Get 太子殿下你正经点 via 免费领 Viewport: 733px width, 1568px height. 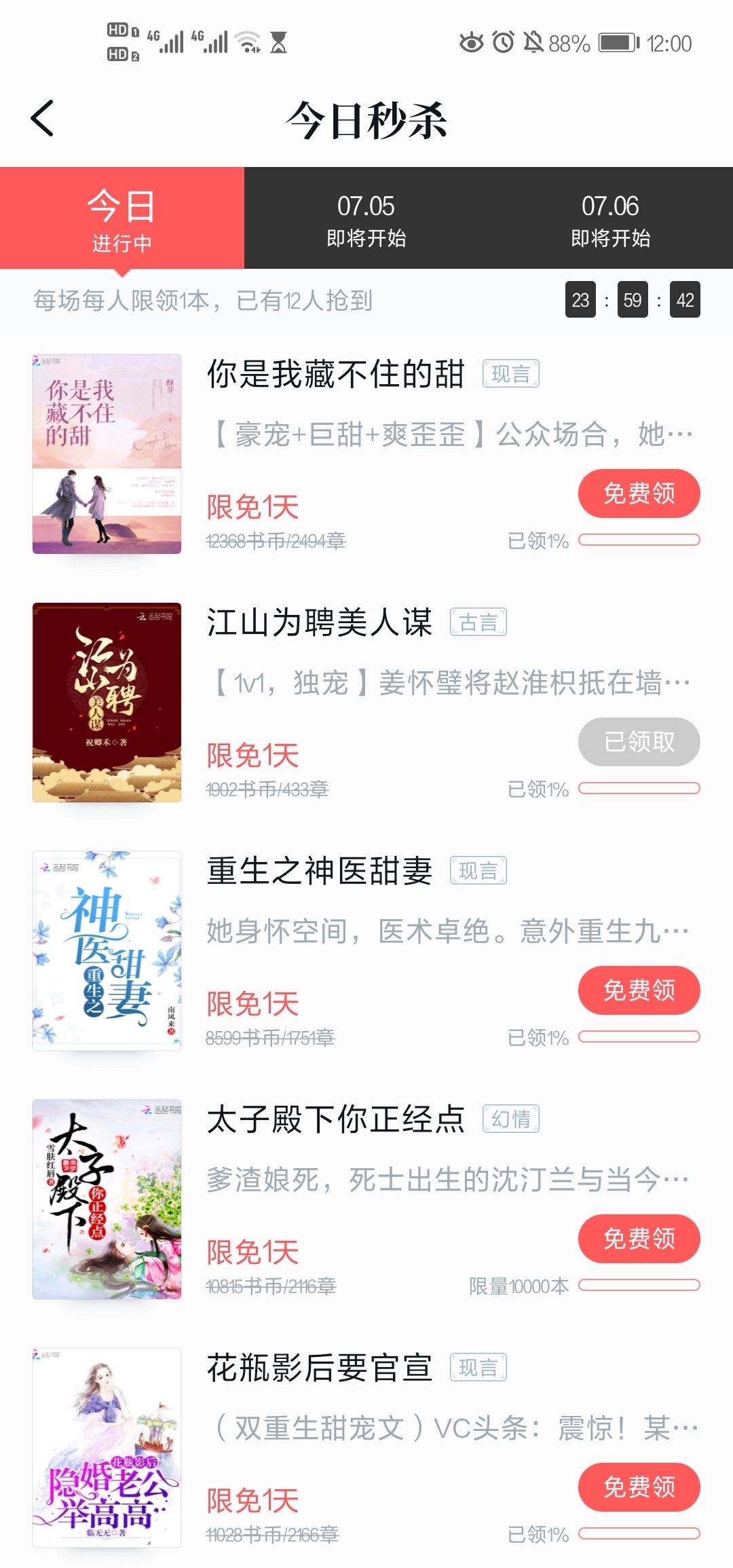coord(639,1239)
